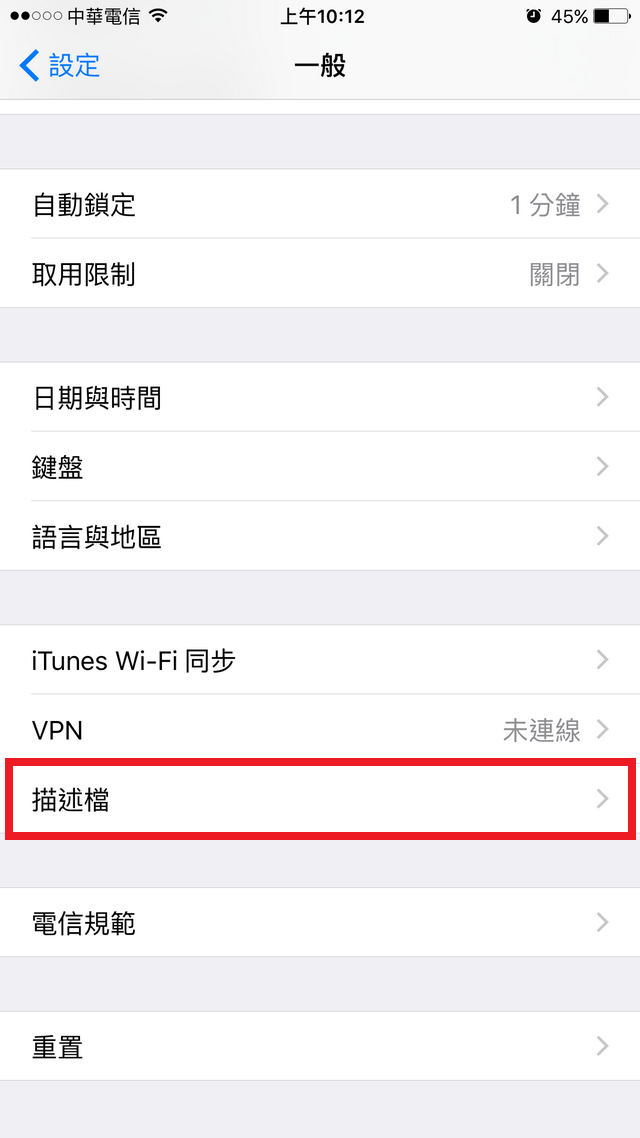Open 日期與時間 settings
Viewport: 640px width, 1138px height.
[320, 398]
